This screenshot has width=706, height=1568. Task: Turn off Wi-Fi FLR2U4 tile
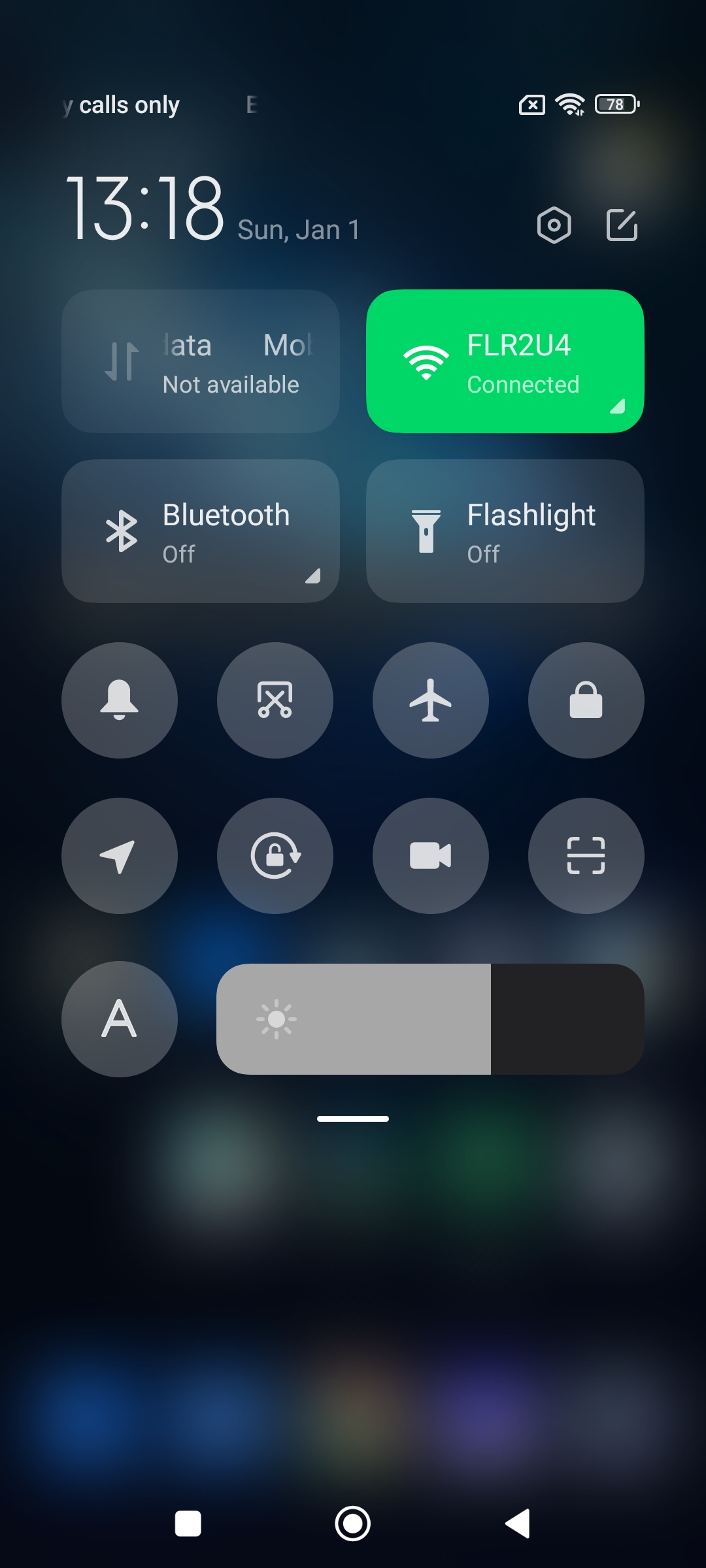point(505,361)
